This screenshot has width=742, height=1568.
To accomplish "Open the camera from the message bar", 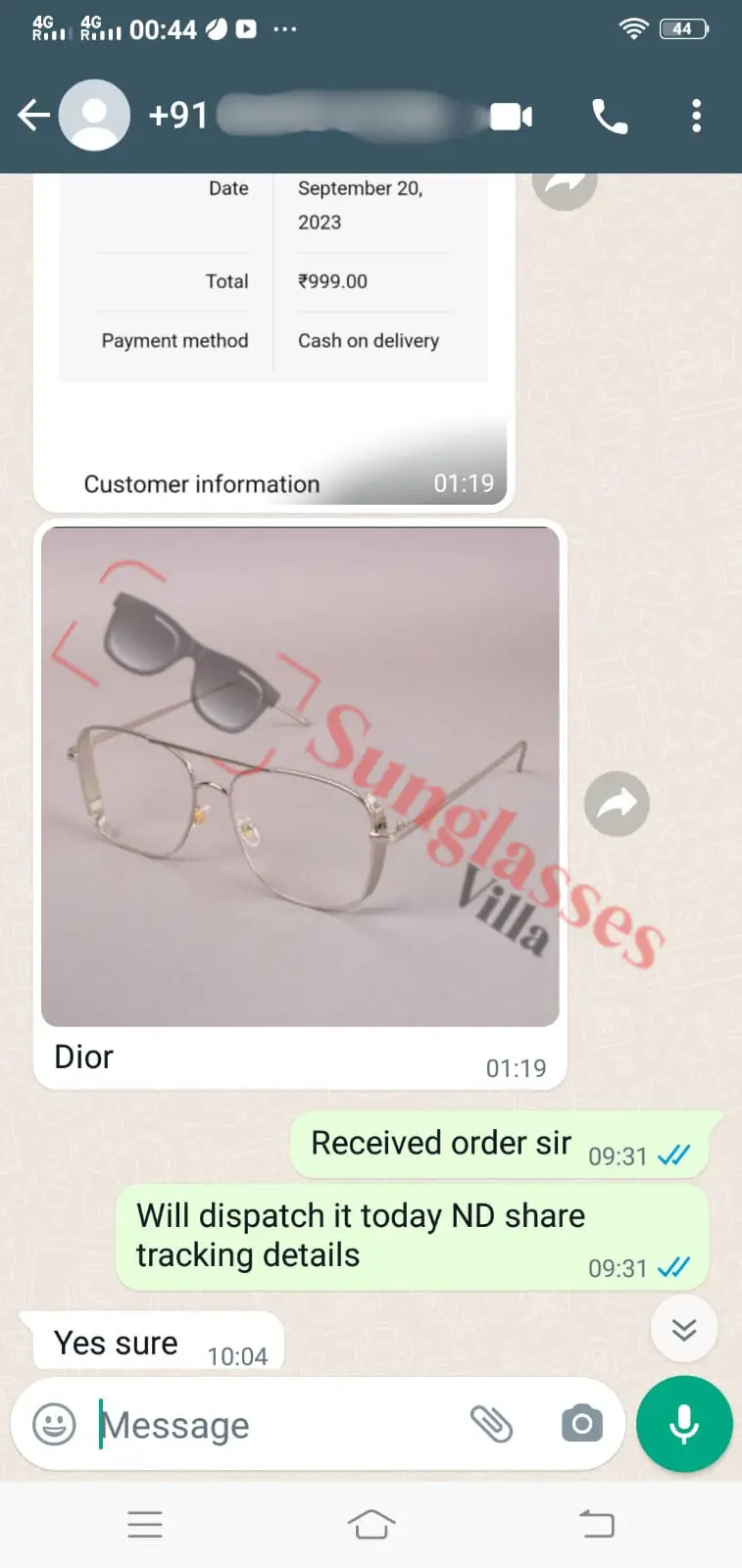I will (x=582, y=1424).
